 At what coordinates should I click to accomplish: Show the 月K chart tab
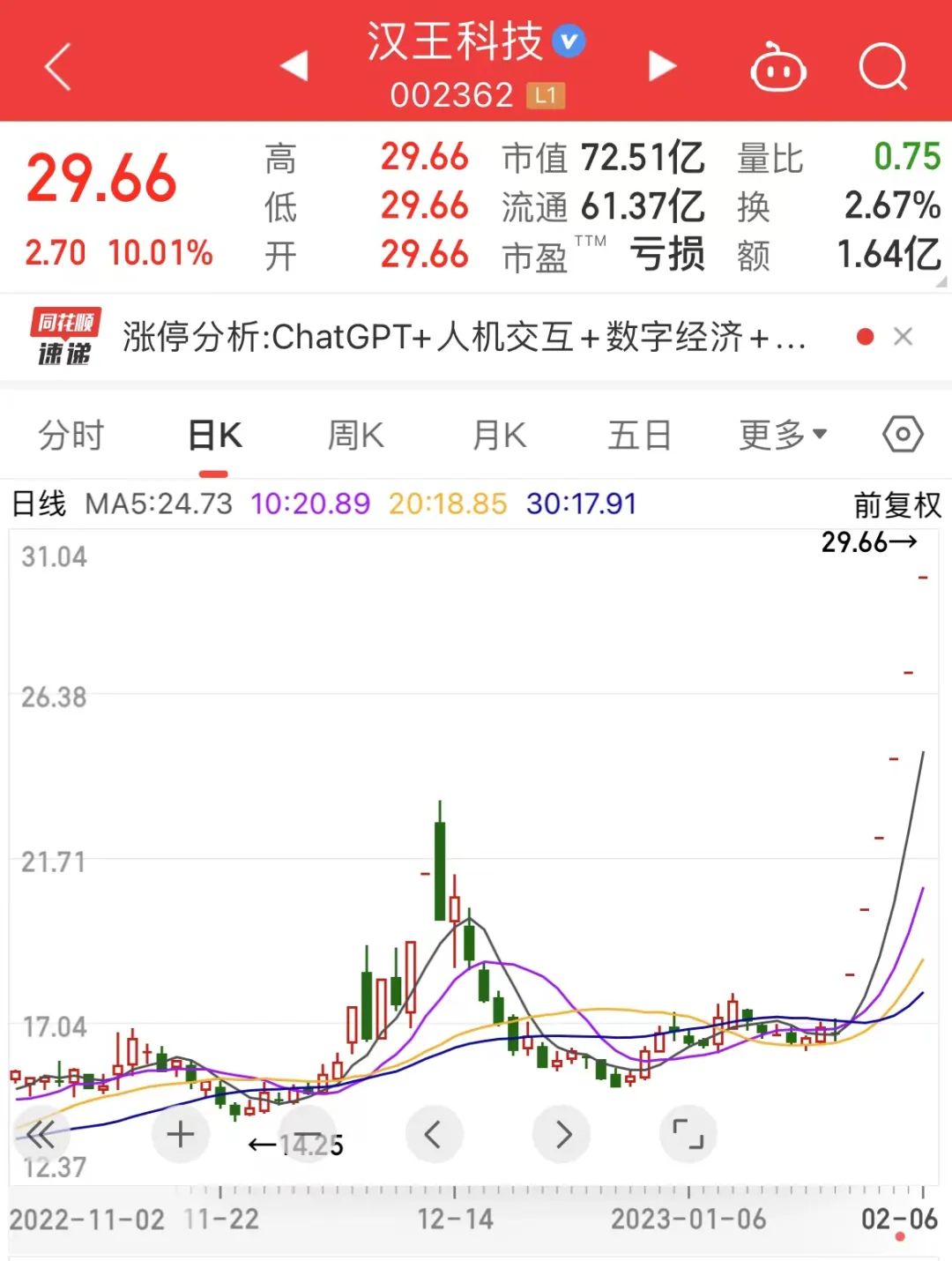tap(499, 436)
